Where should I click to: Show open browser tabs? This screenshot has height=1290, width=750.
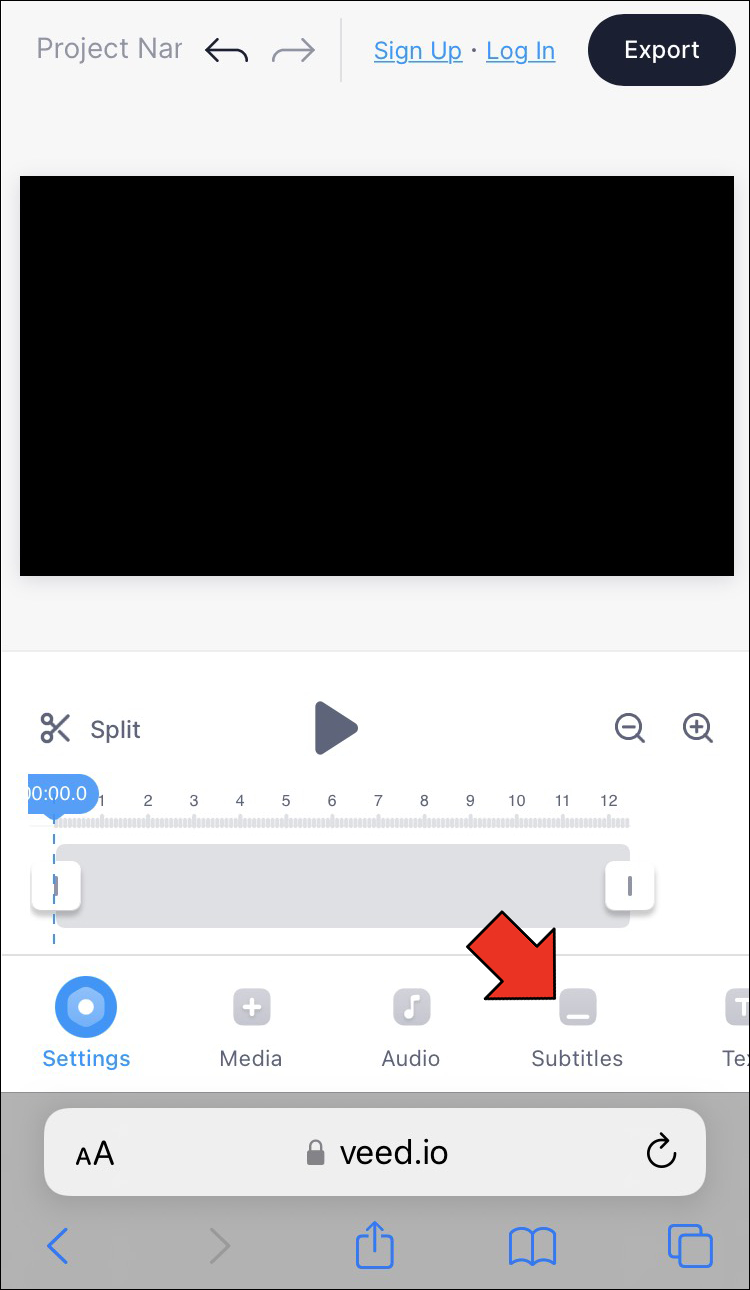690,1246
